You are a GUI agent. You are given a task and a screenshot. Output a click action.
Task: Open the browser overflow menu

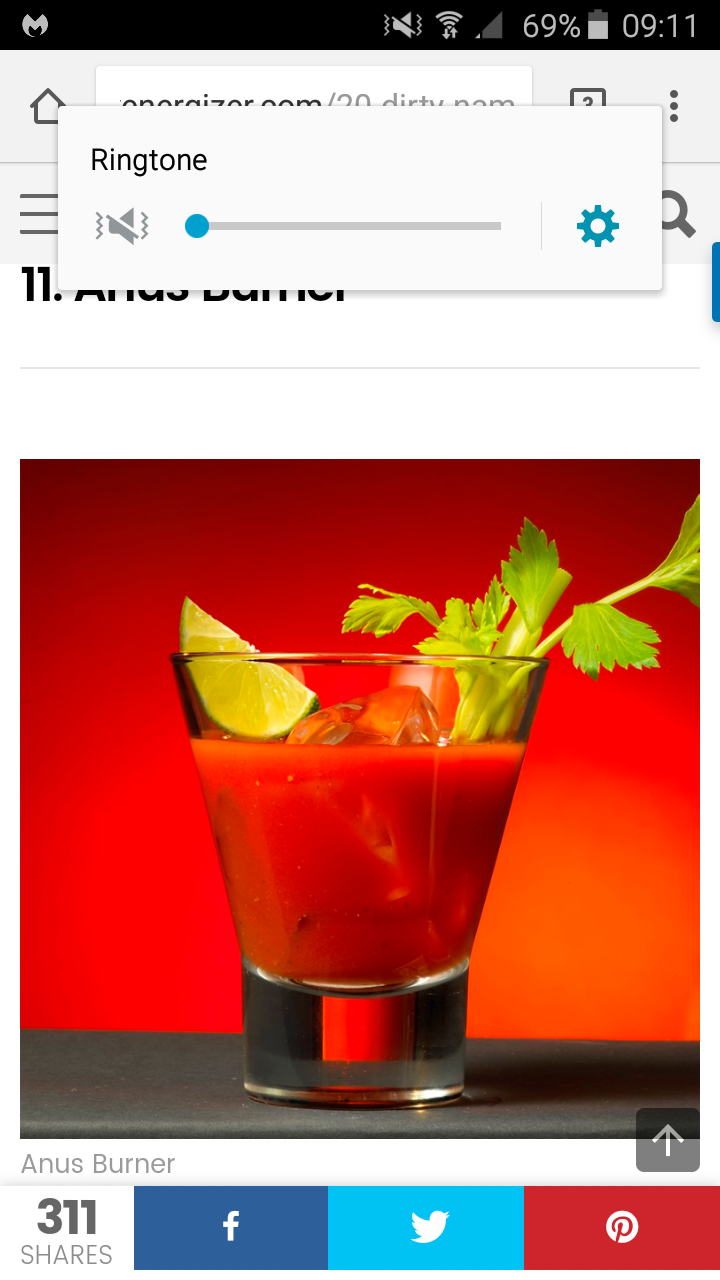(674, 105)
